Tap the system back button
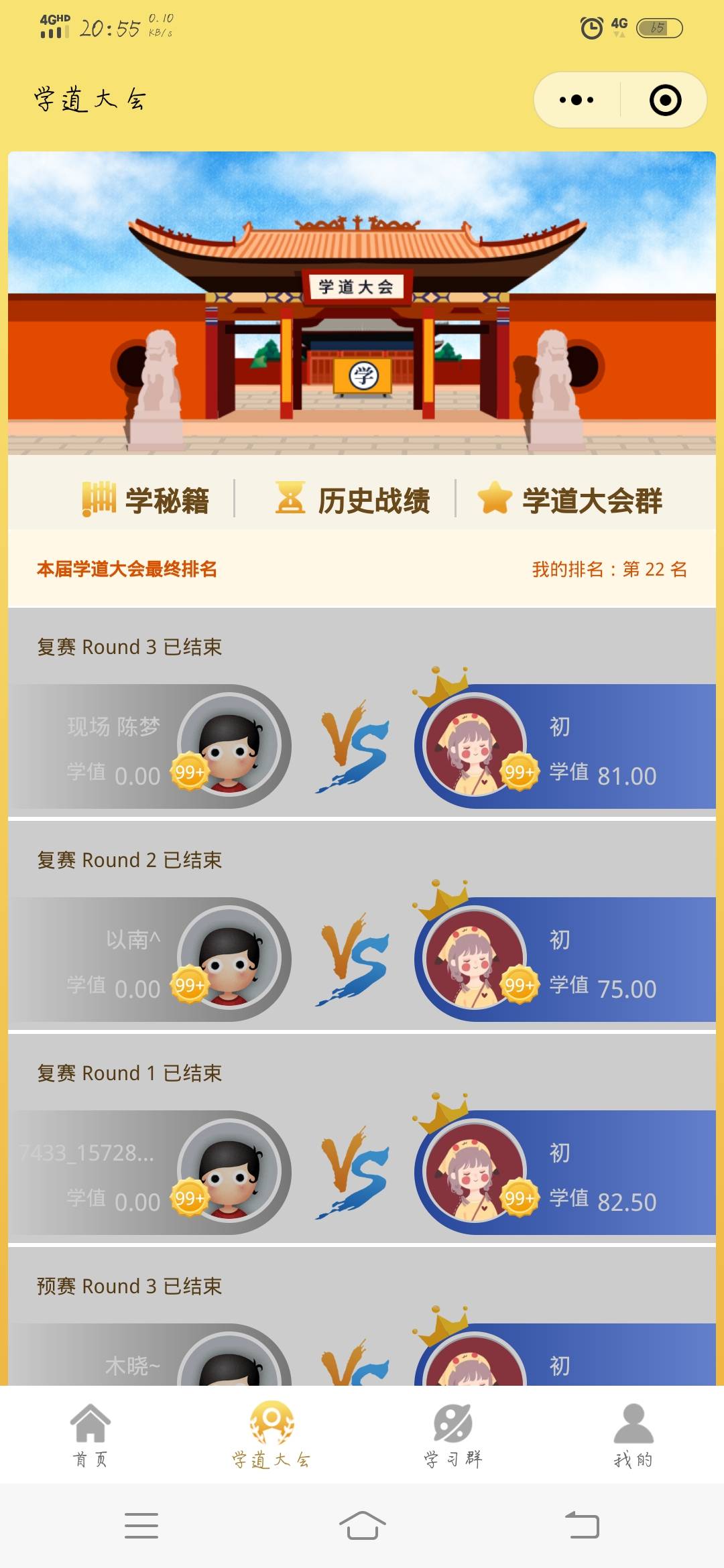 [582, 1525]
